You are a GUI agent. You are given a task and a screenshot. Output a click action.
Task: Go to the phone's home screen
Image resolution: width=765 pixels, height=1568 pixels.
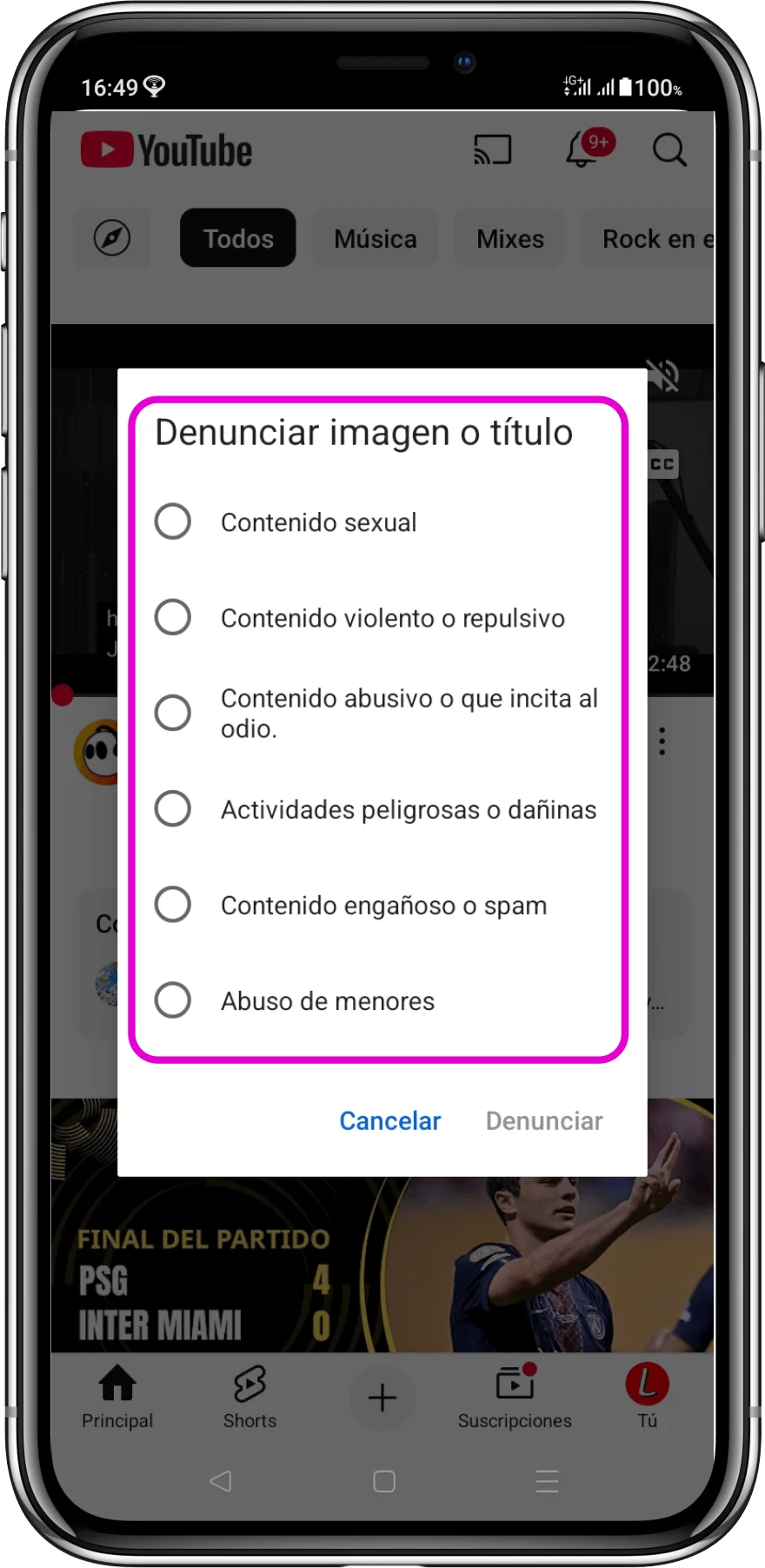pyautogui.click(x=383, y=1481)
